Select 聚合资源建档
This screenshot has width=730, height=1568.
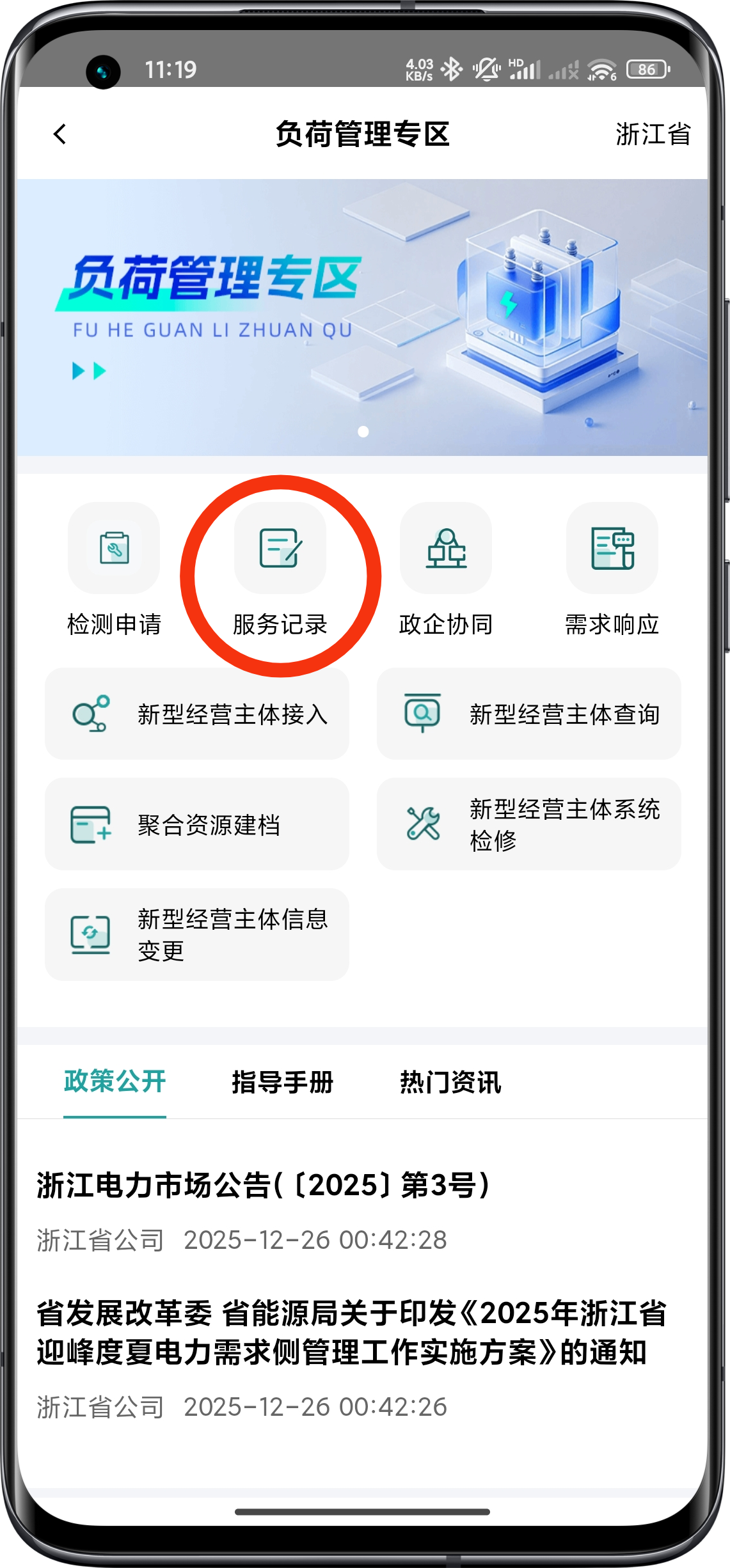click(x=197, y=824)
